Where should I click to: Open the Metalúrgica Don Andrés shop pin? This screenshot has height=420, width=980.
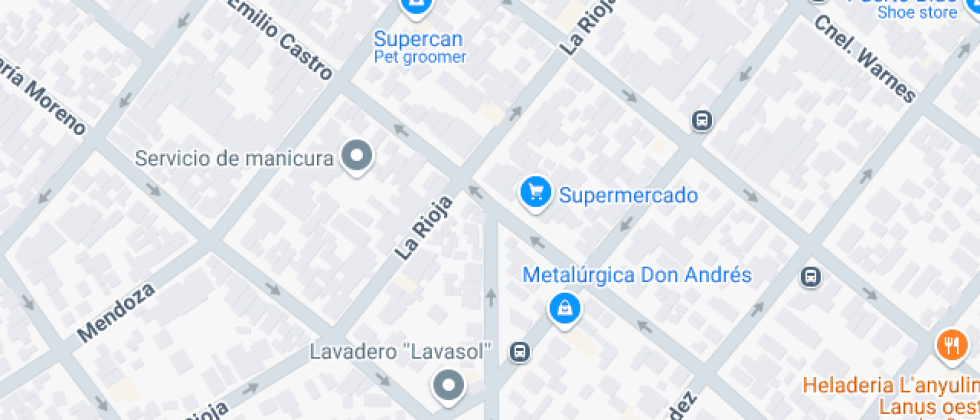tap(565, 310)
